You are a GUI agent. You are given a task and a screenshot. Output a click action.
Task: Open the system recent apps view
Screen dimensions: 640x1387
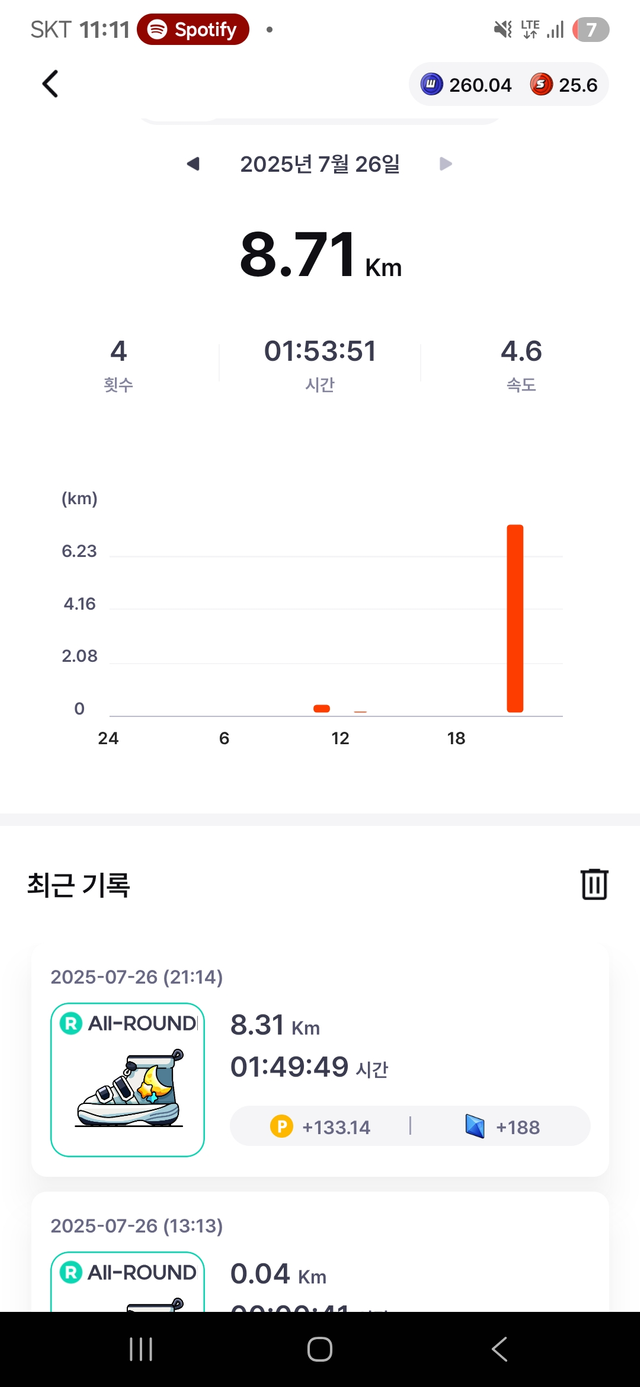coord(141,1349)
